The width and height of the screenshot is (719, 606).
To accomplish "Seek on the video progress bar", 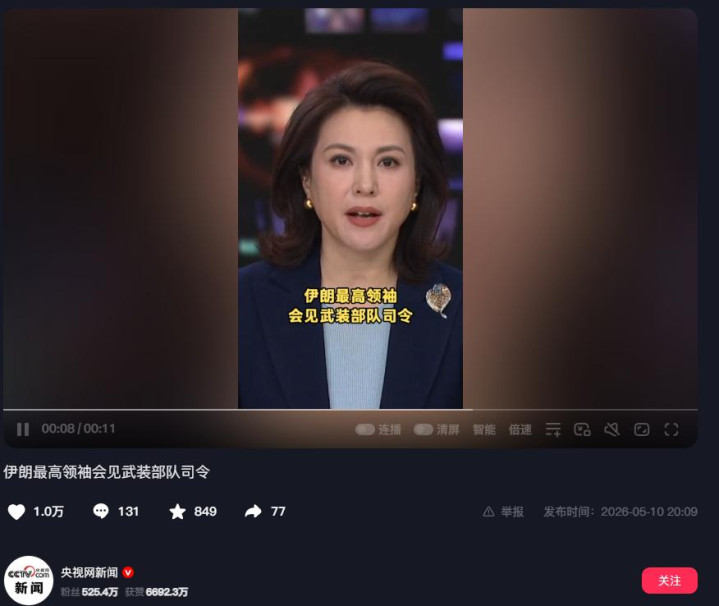I will click(350, 409).
